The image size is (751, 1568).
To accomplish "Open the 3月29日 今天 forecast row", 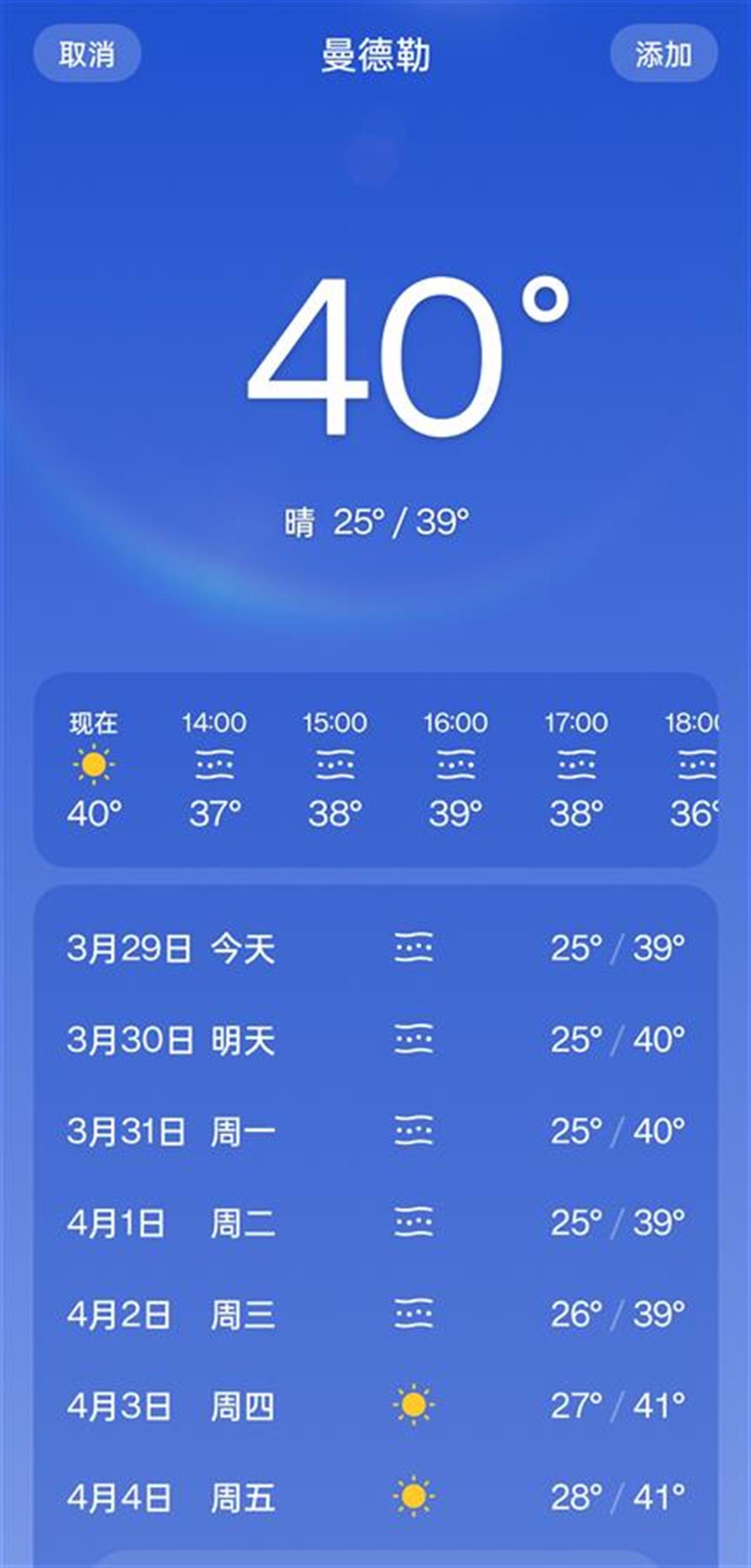I will pos(375,949).
